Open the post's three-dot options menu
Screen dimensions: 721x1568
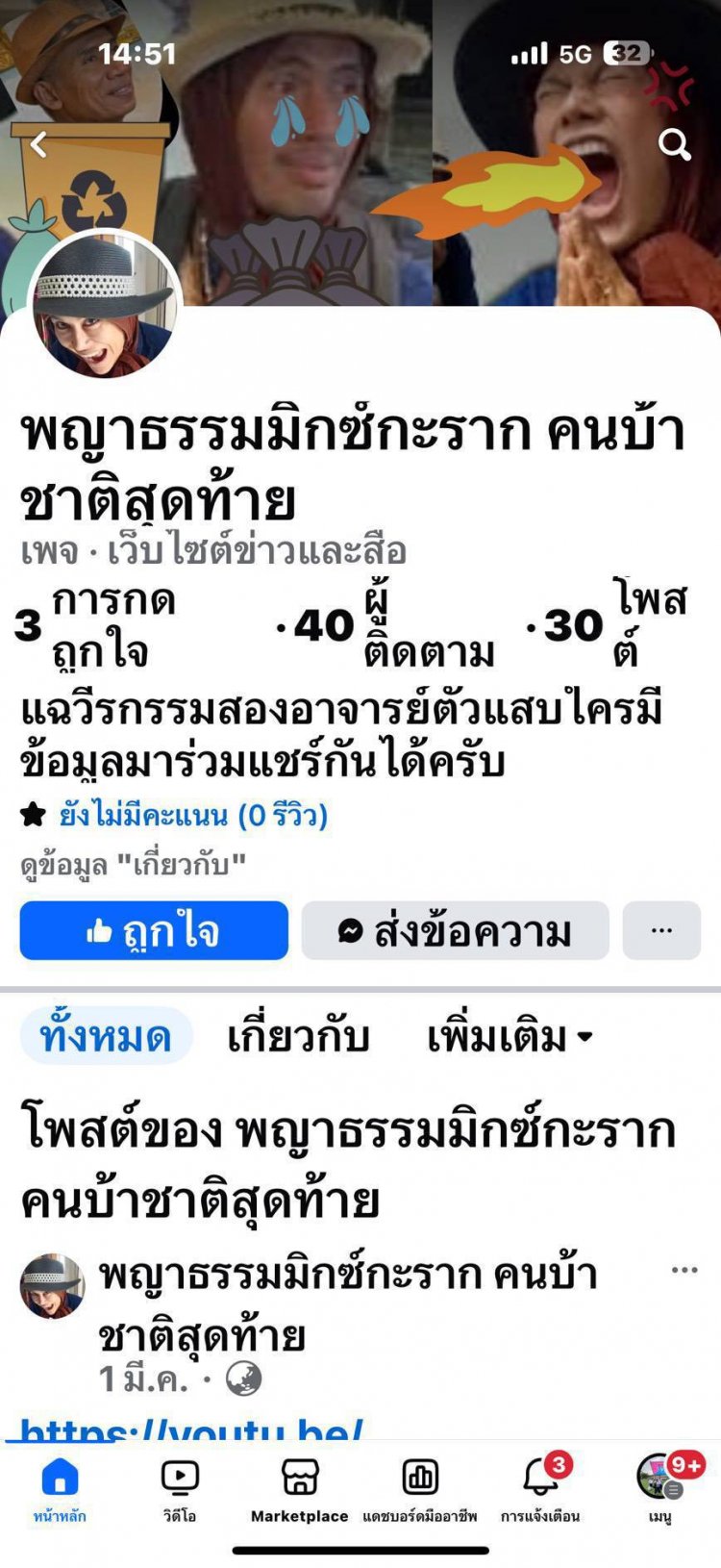(684, 1270)
